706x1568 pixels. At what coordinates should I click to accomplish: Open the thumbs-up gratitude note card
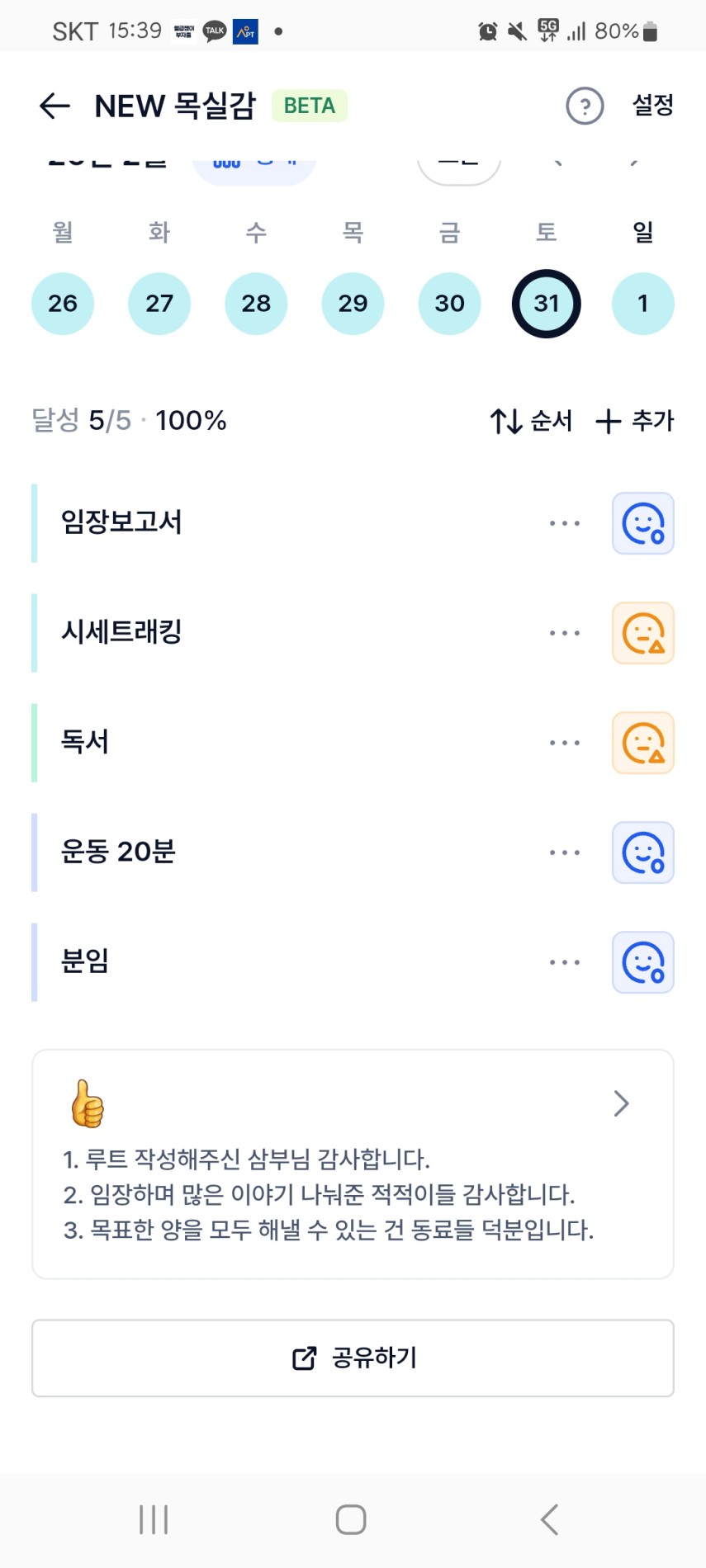tap(353, 1164)
